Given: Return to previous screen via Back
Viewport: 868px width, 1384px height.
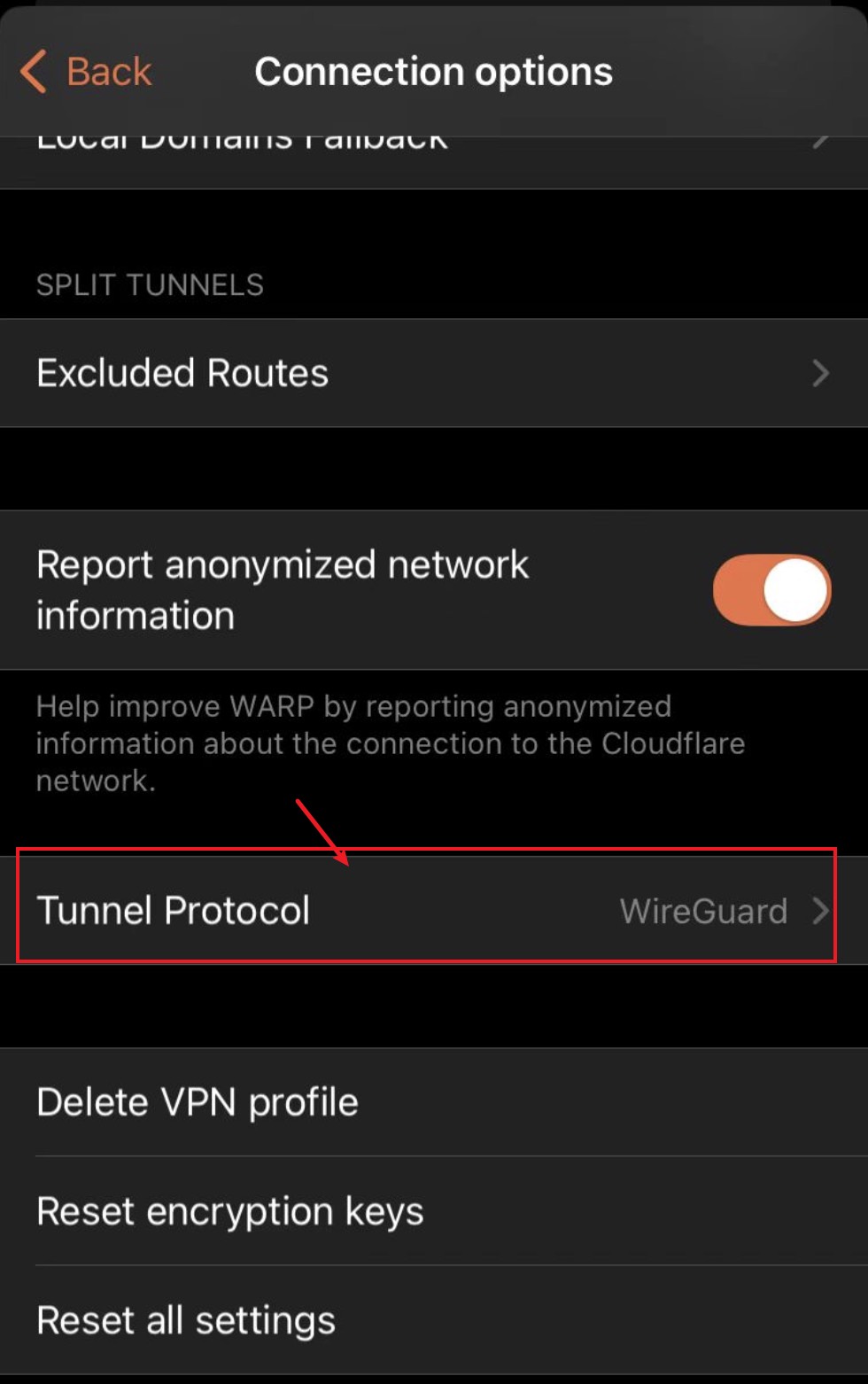Looking at the screenshot, I should (x=86, y=71).
